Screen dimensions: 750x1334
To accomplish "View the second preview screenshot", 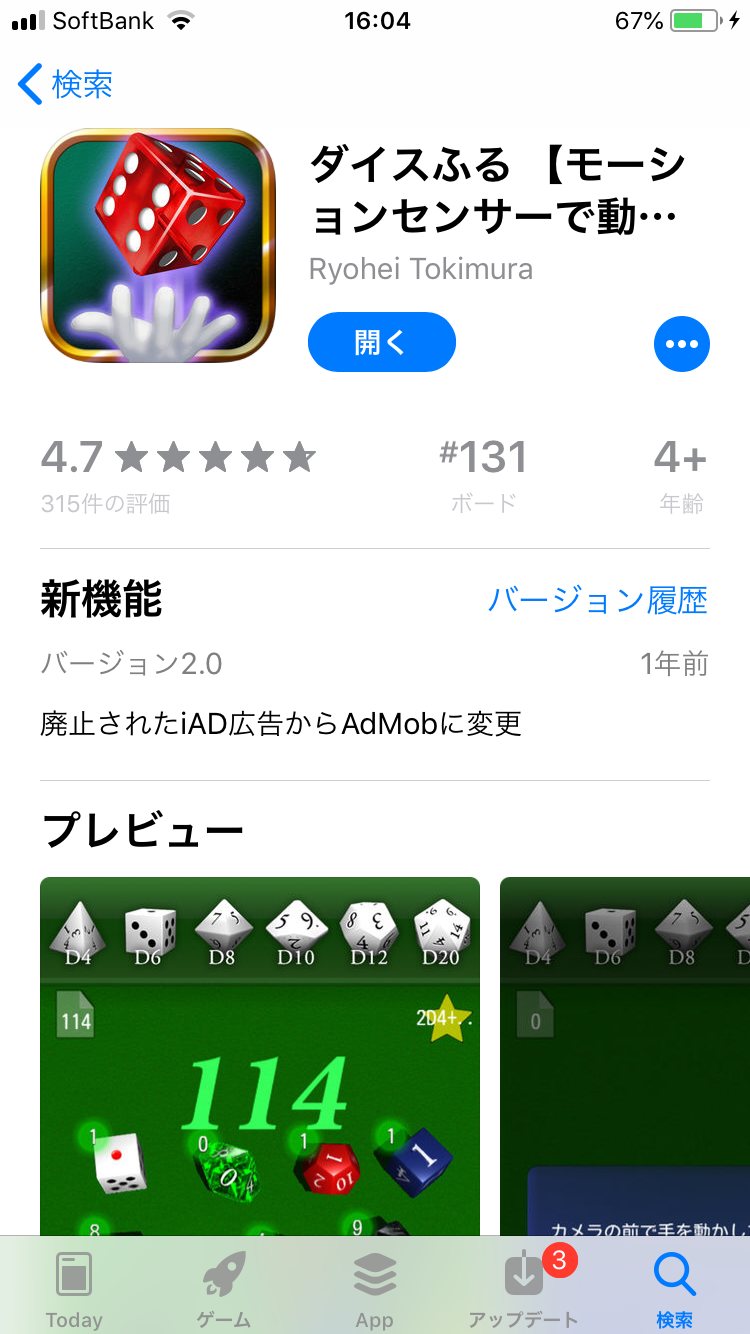I will coord(624,1055).
